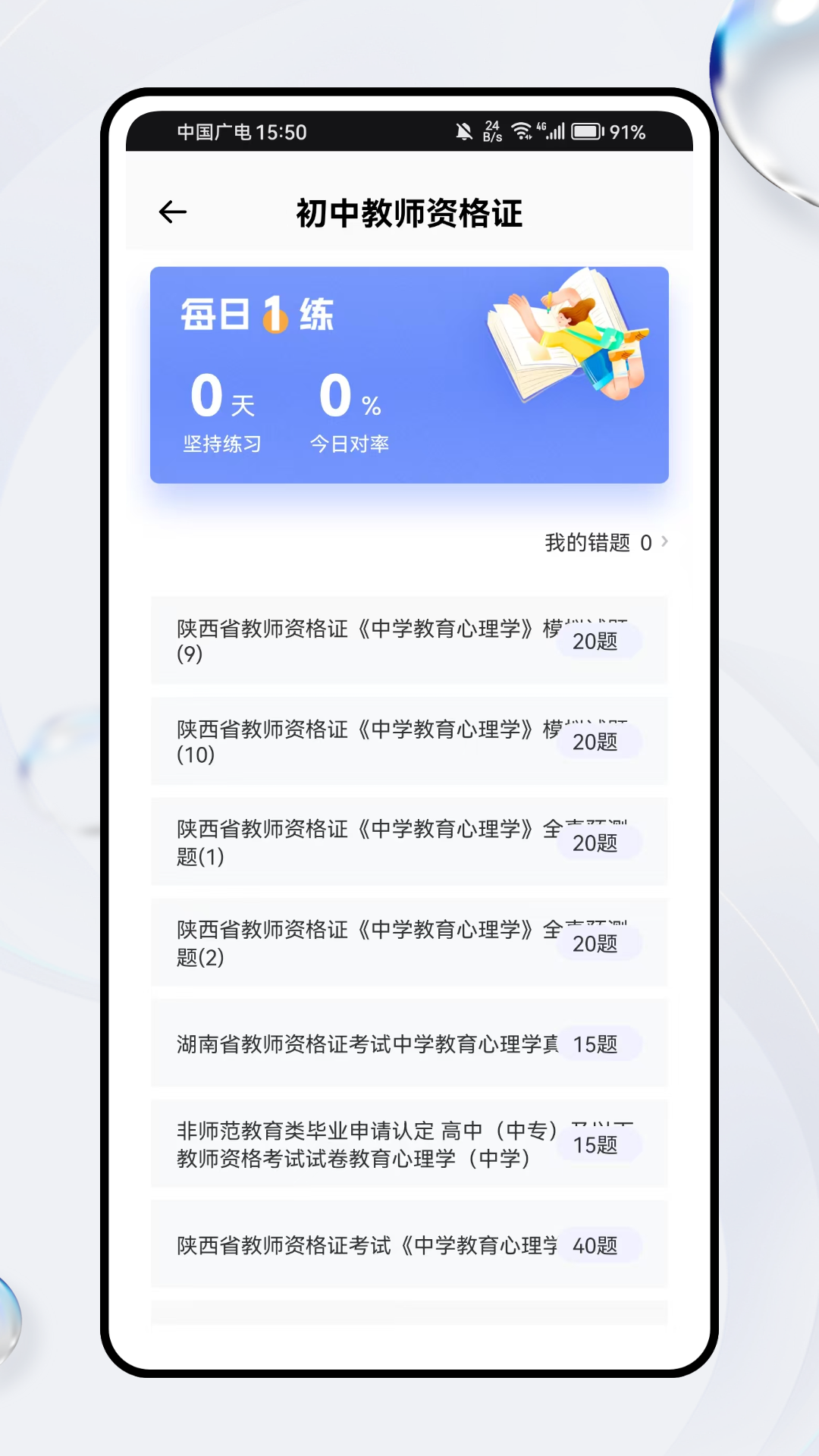Expand the chevron next to 我的错题

tap(664, 542)
